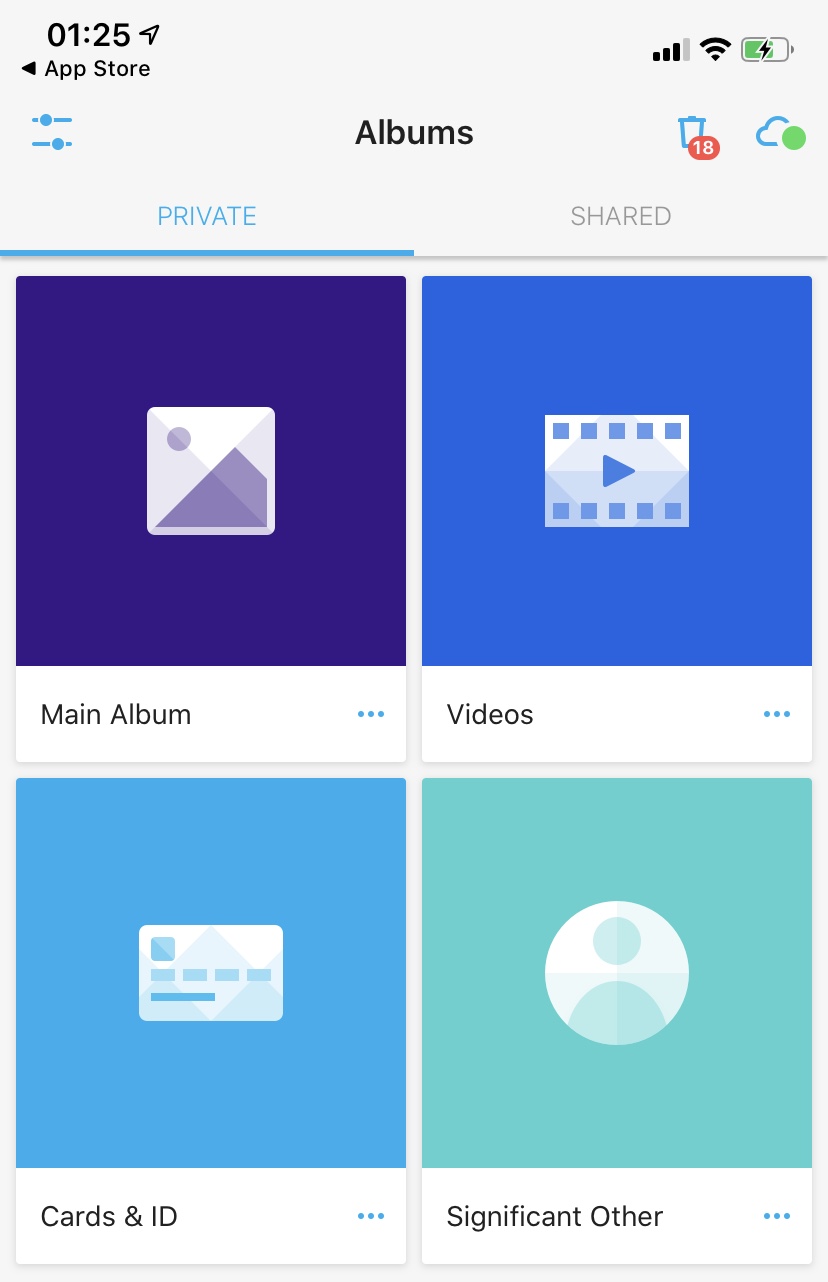
Task: Open the Cards & ID options menu
Action: (x=371, y=1216)
